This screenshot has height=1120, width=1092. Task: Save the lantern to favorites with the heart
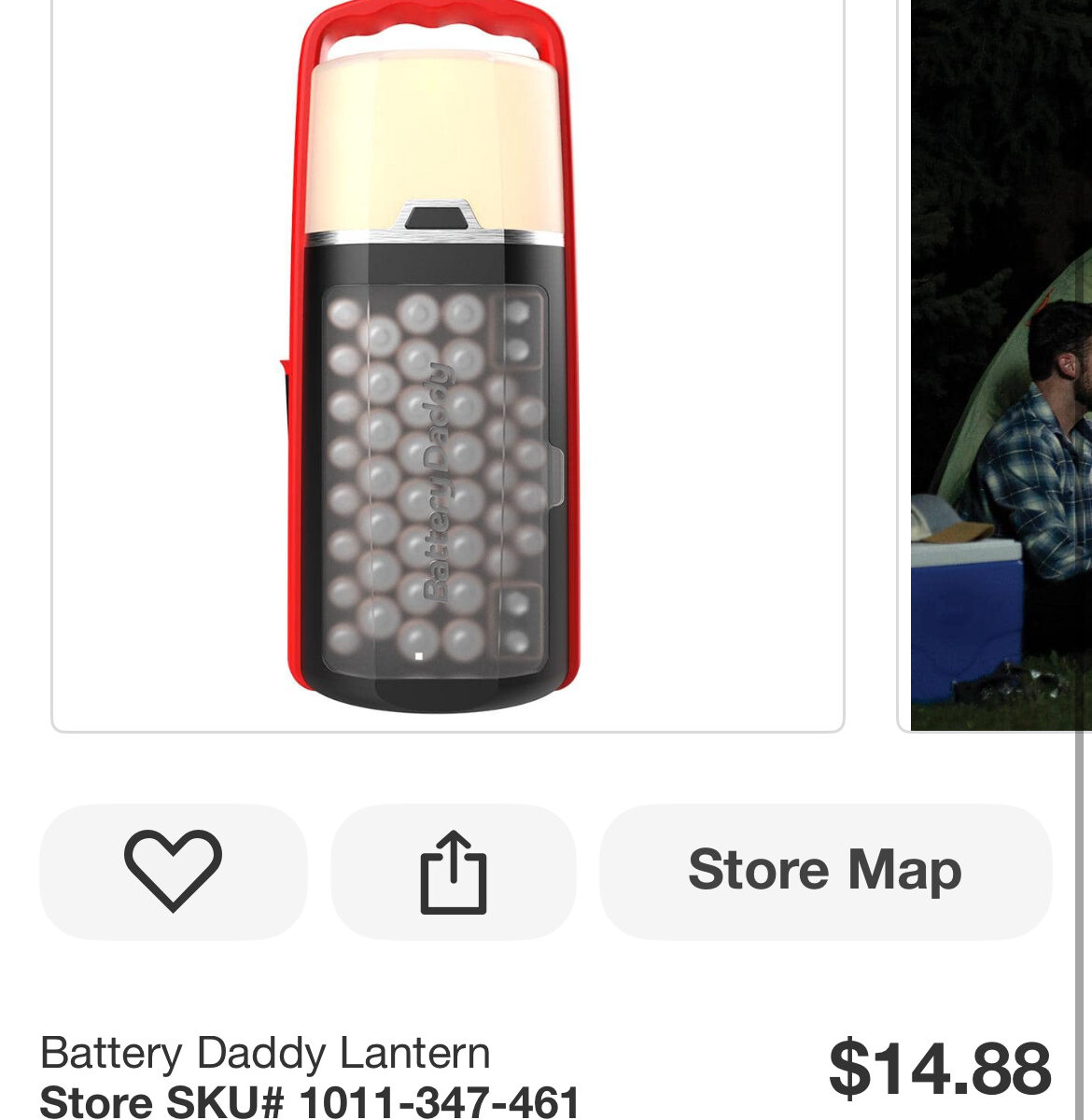pos(173,871)
